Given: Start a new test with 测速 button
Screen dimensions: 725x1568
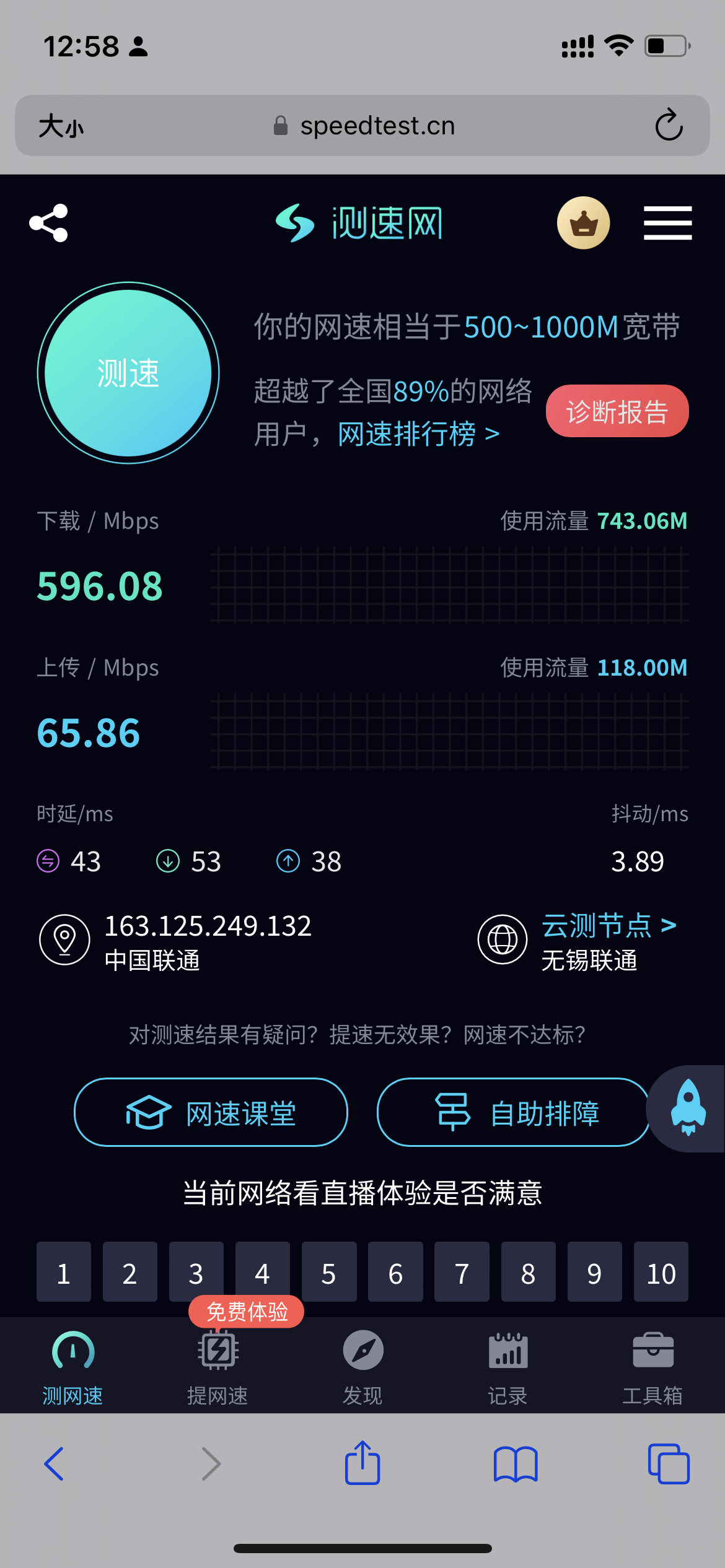Looking at the screenshot, I should click(128, 373).
